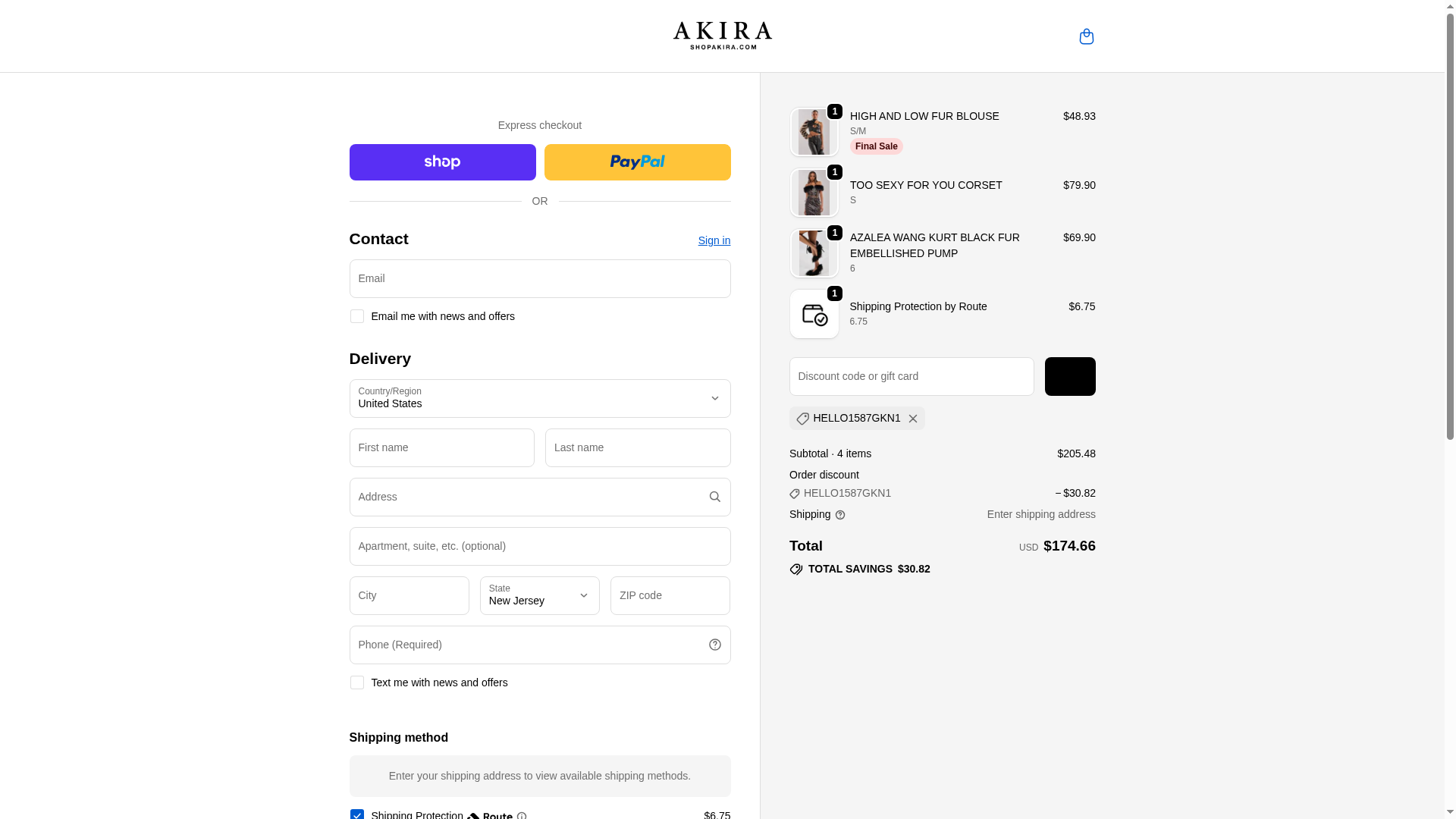Open the Sign in link
1456x819 pixels.
pyautogui.click(x=714, y=240)
